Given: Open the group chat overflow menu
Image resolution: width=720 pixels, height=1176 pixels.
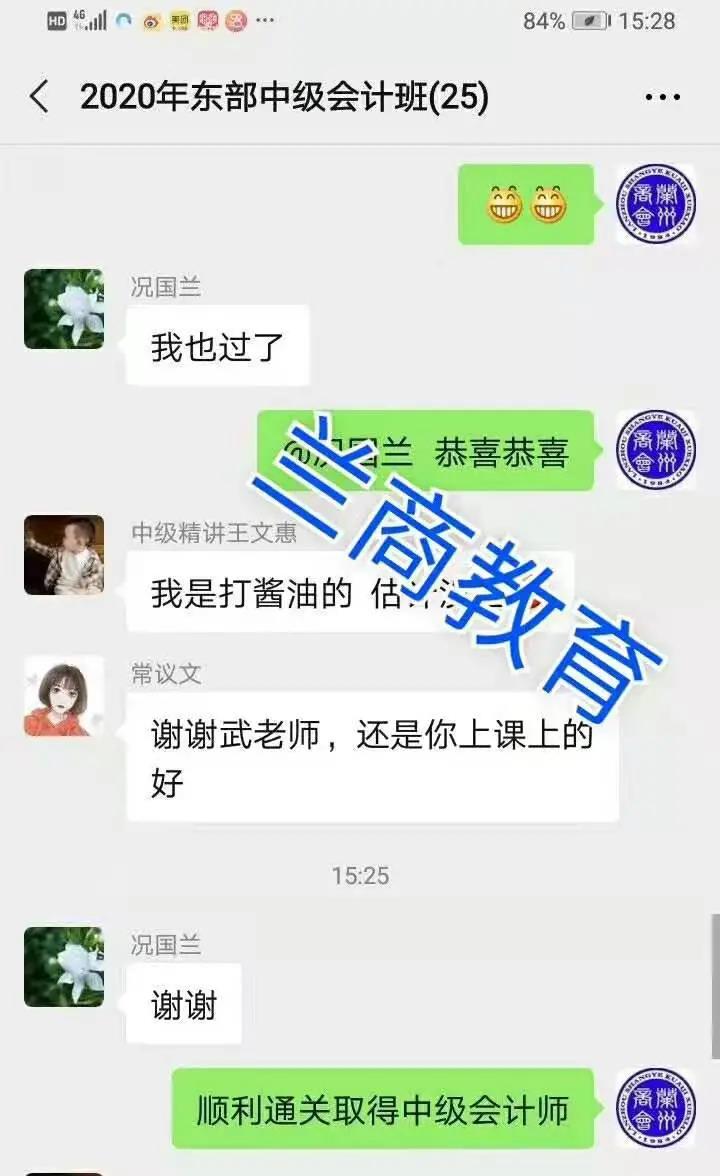Looking at the screenshot, I should (662, 97).
